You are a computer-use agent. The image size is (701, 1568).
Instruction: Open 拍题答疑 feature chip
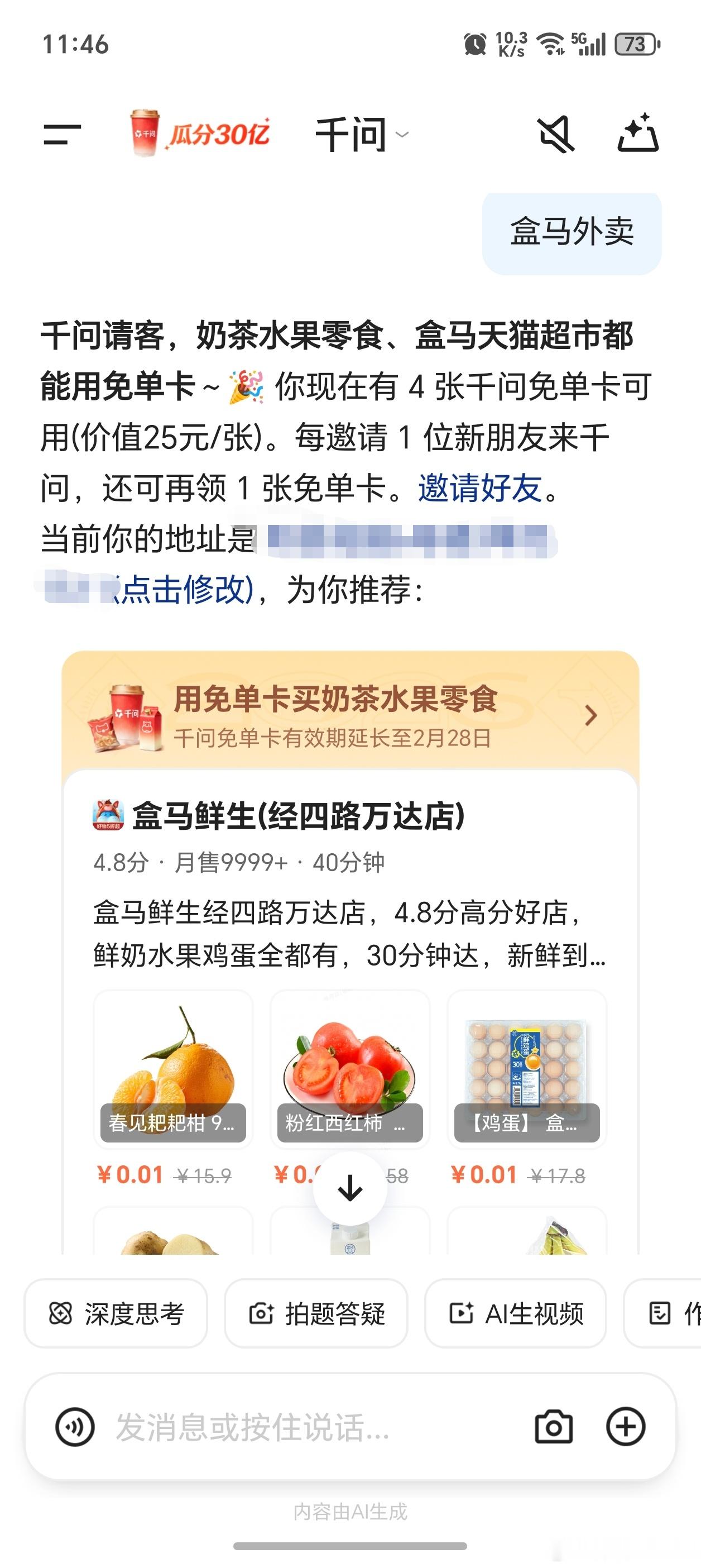318,1312
